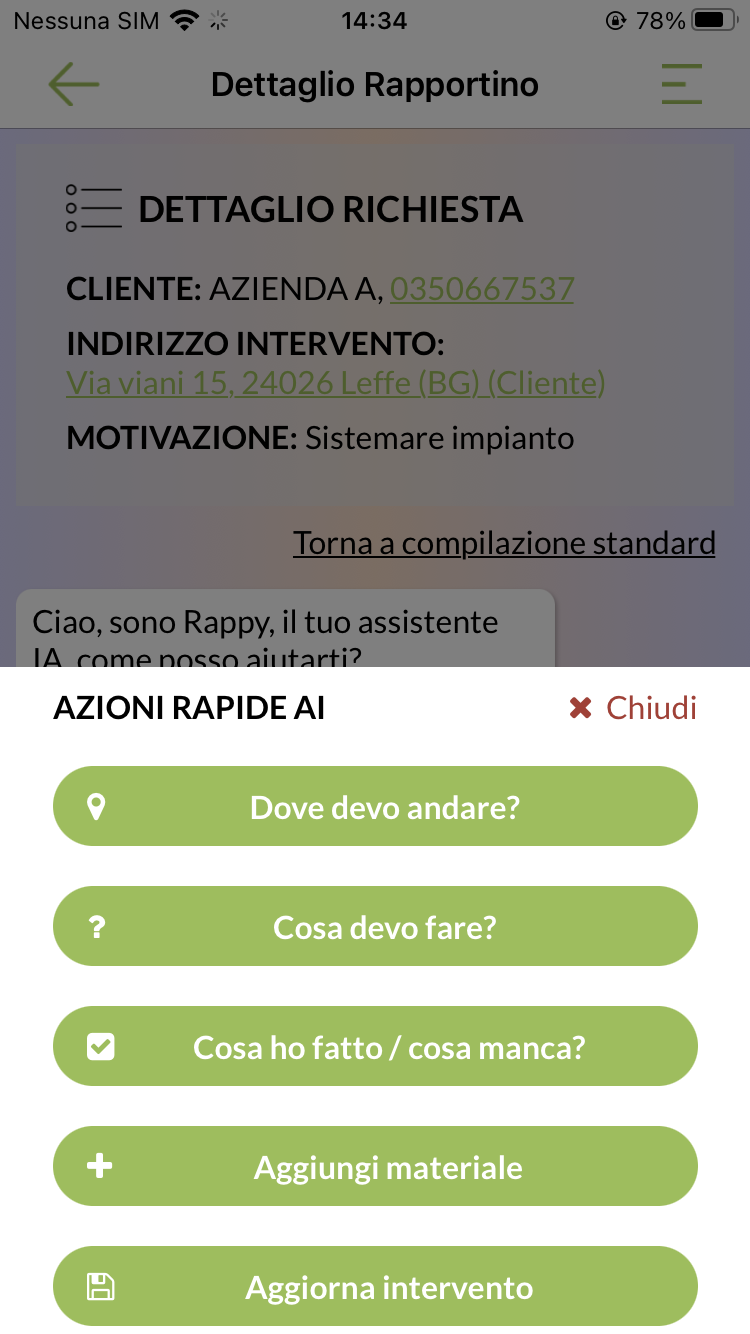The image size is (750, 1334).
Task: Tap Aggiungi materiale
Action: [375, 1166]
